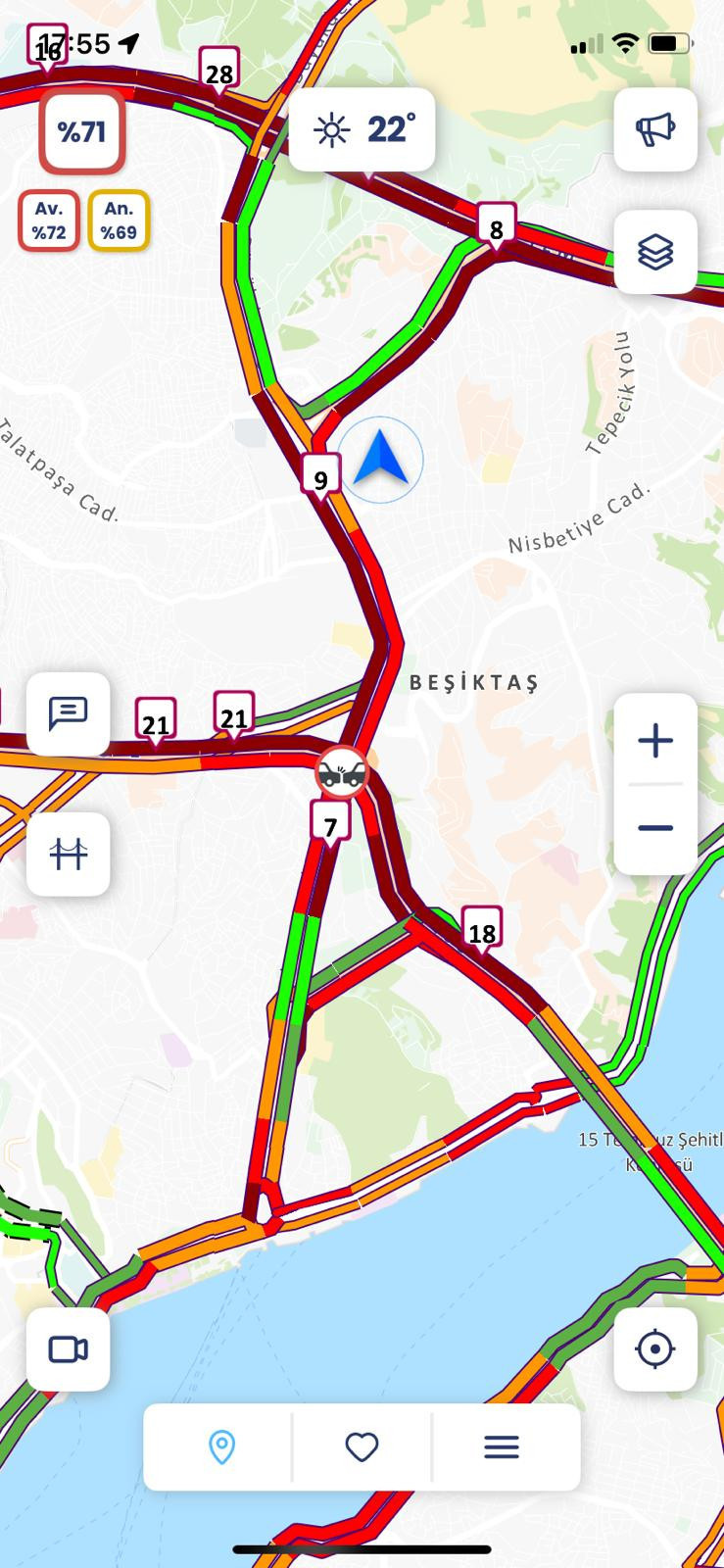724x1568 pixels.
Task: Tap the %71 traffic density index
Action: [82, 131]
